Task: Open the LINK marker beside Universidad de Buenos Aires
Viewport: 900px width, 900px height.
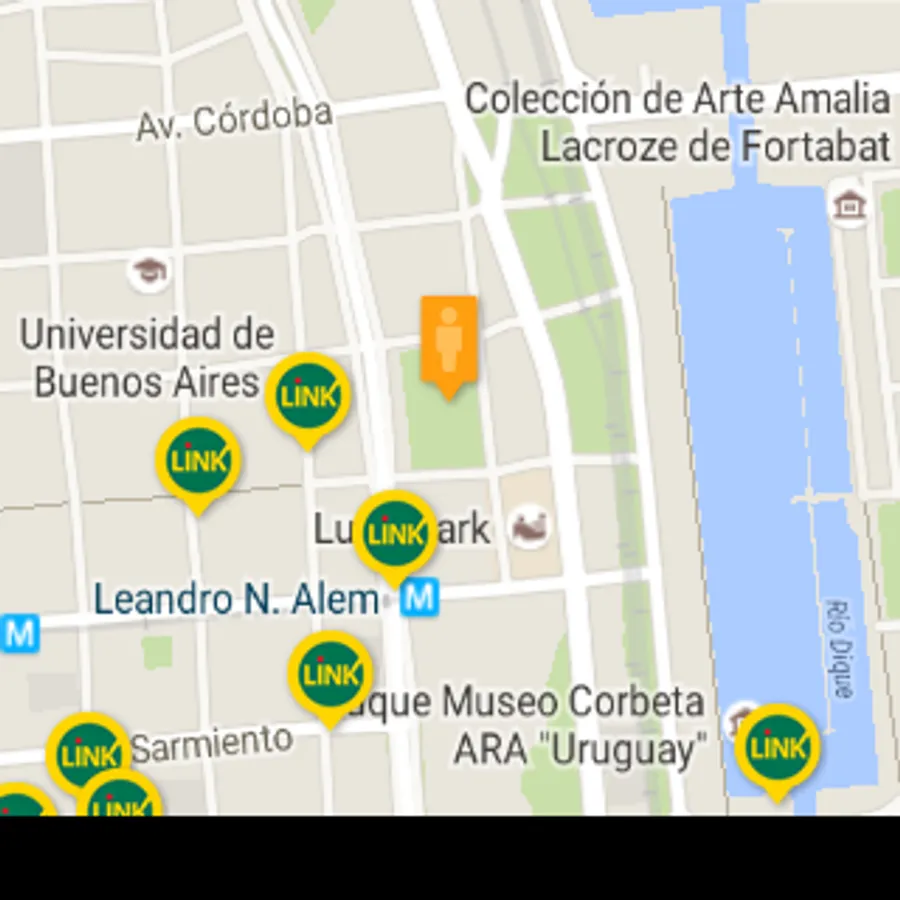Action: coord(308,400)
